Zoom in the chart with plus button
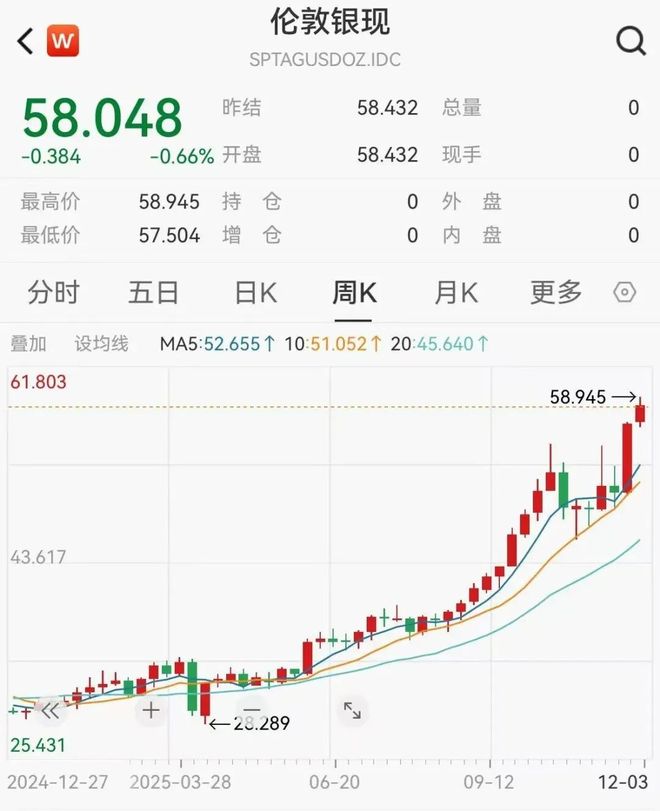This screenshot has width=660, height=811. [151, 711]
